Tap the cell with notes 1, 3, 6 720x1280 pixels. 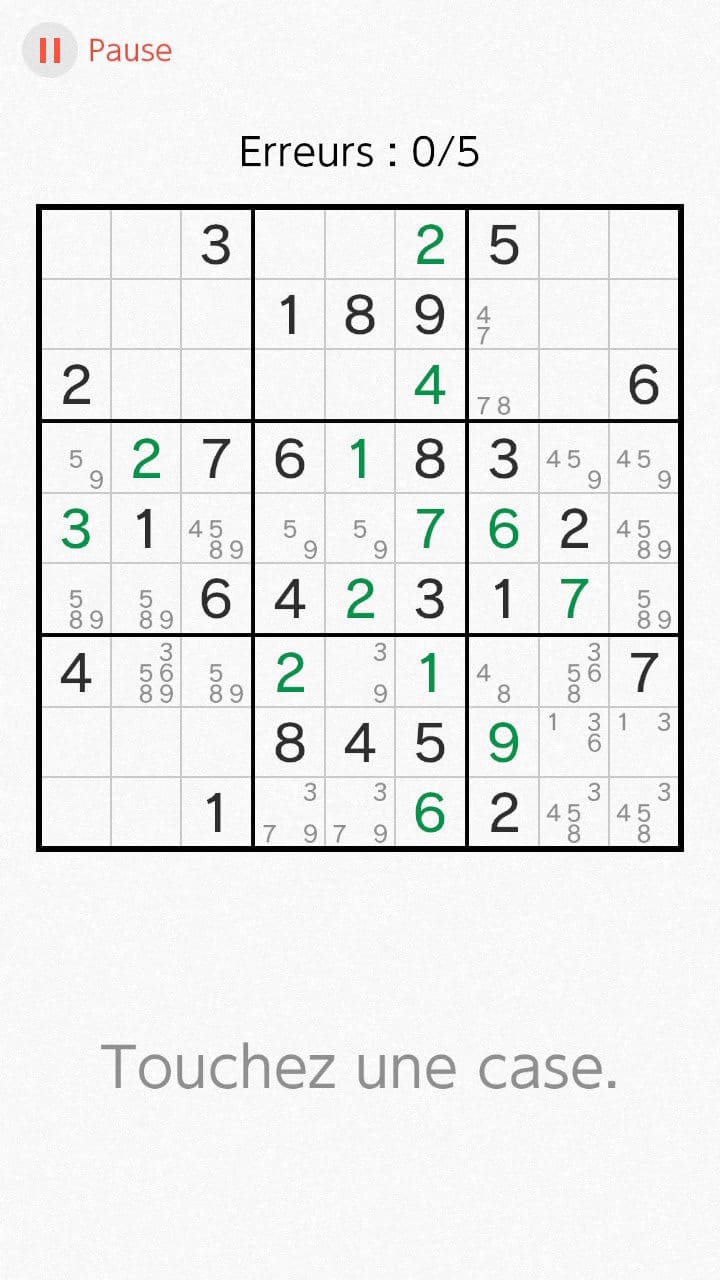(574, 743)
